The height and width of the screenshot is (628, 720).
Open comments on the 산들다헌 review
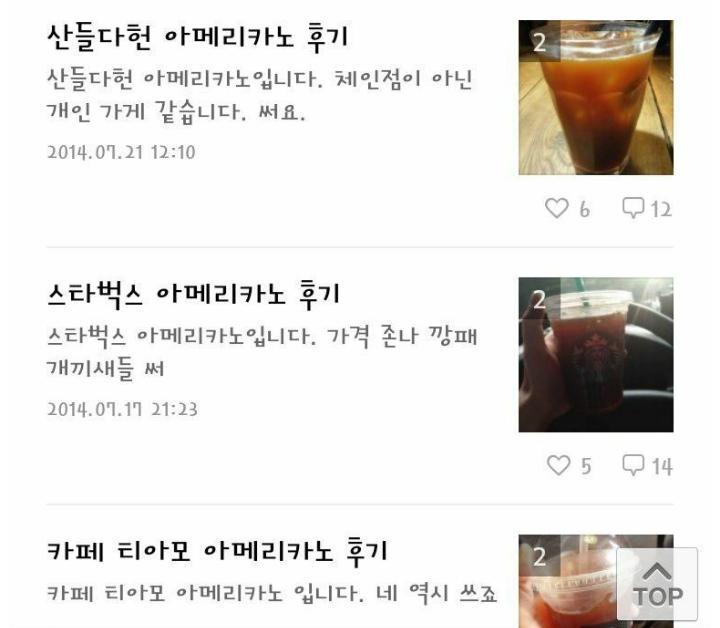634,208
